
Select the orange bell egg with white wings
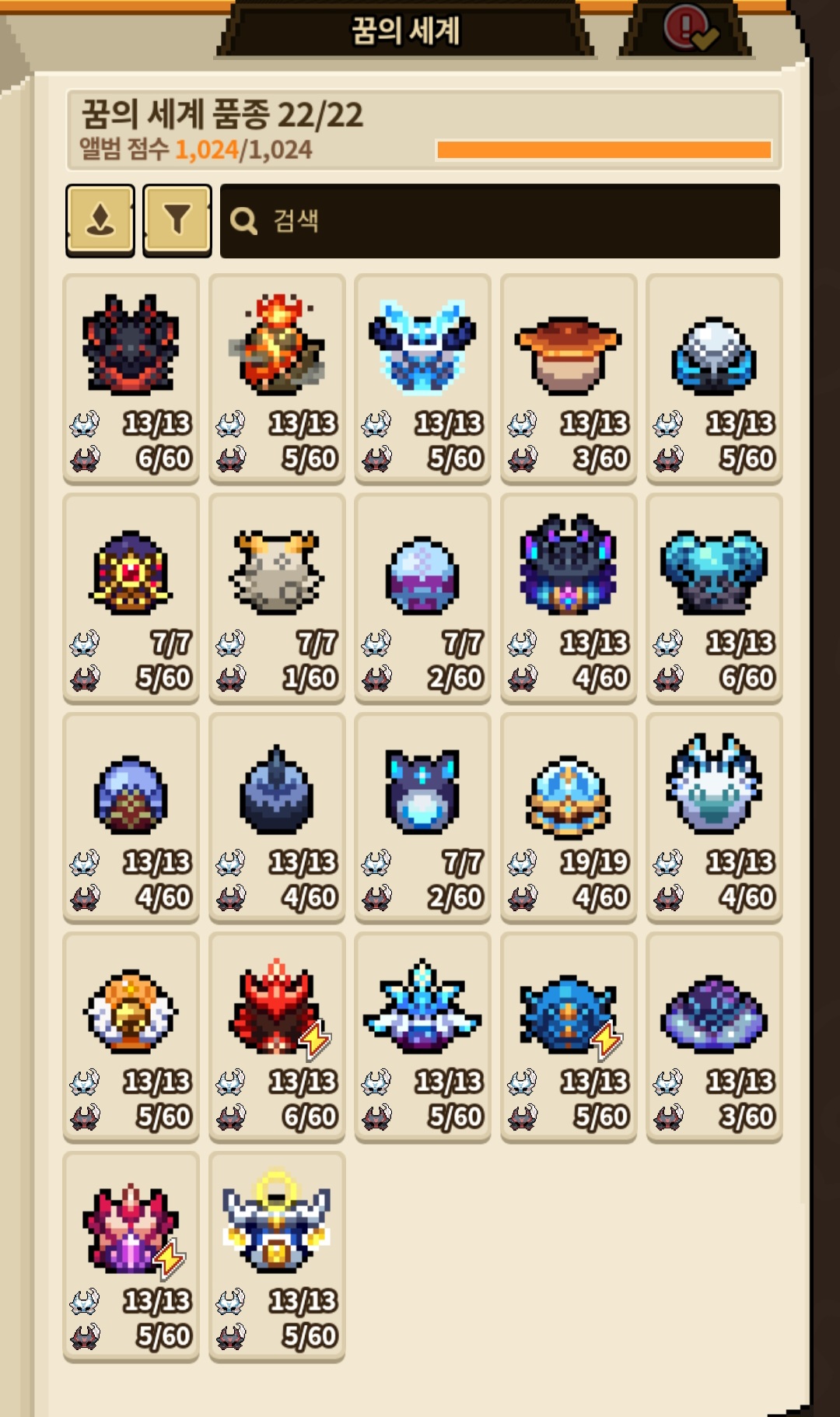pos(131,1036)
